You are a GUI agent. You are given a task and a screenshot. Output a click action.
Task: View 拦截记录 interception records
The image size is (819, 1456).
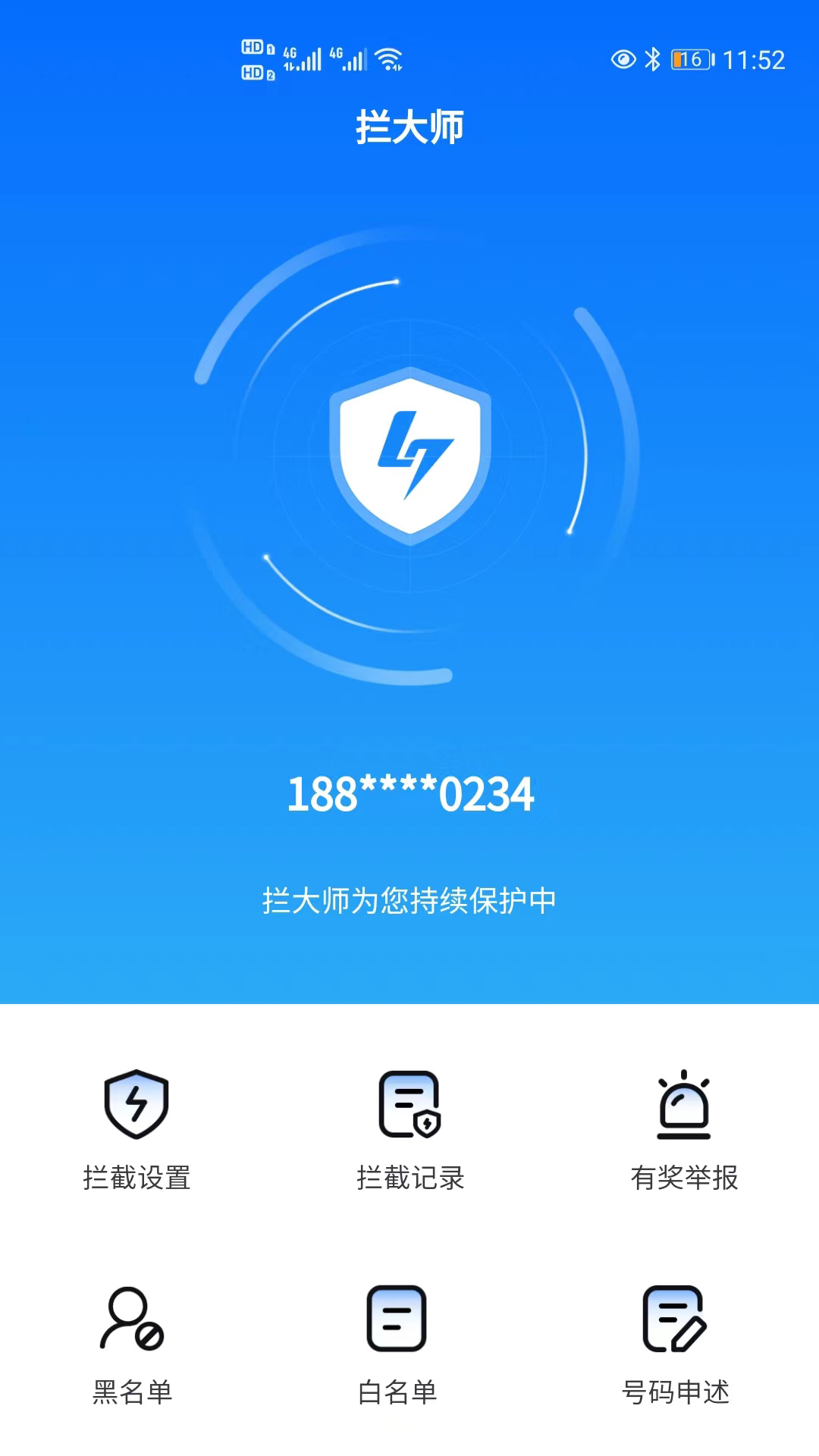click(409, 1128)
